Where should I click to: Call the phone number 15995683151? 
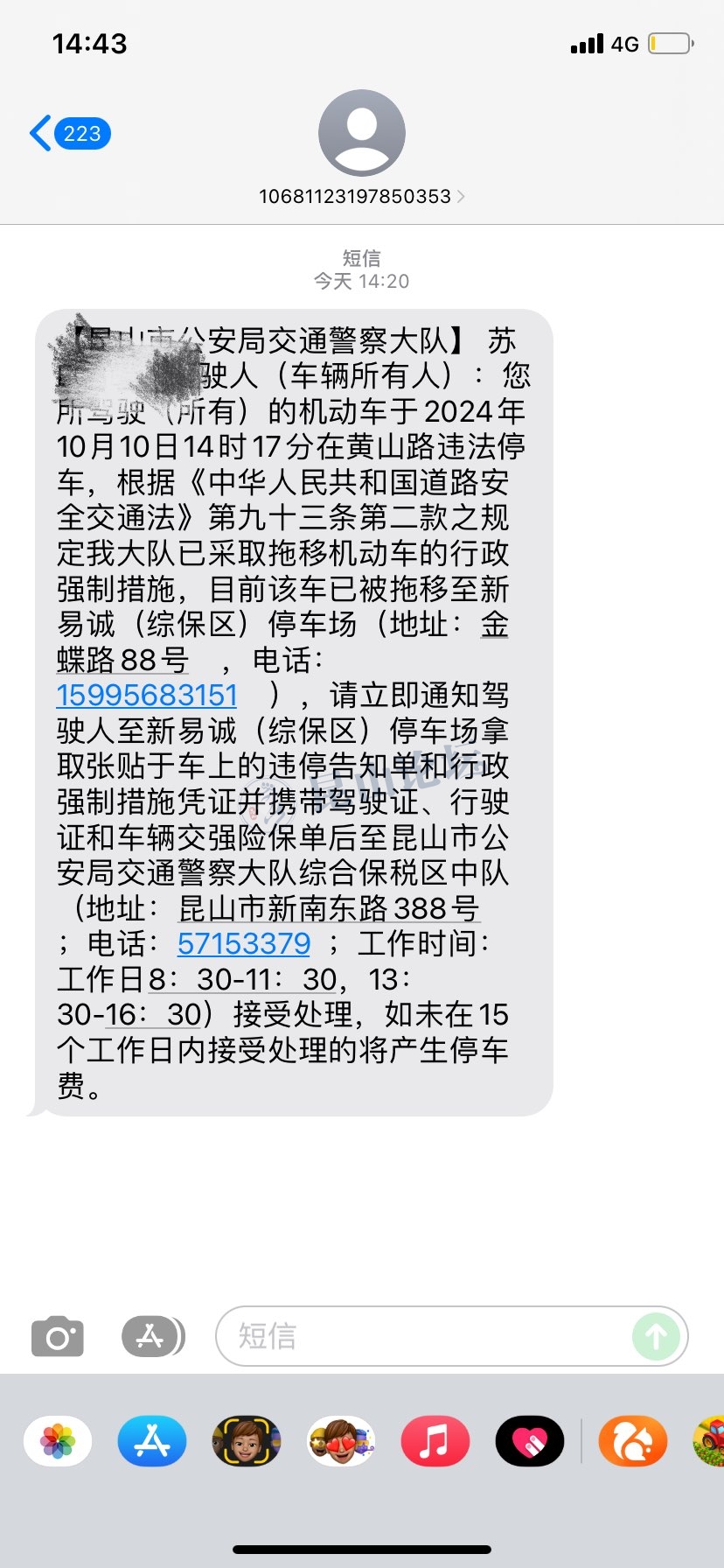tap(147, 695)
